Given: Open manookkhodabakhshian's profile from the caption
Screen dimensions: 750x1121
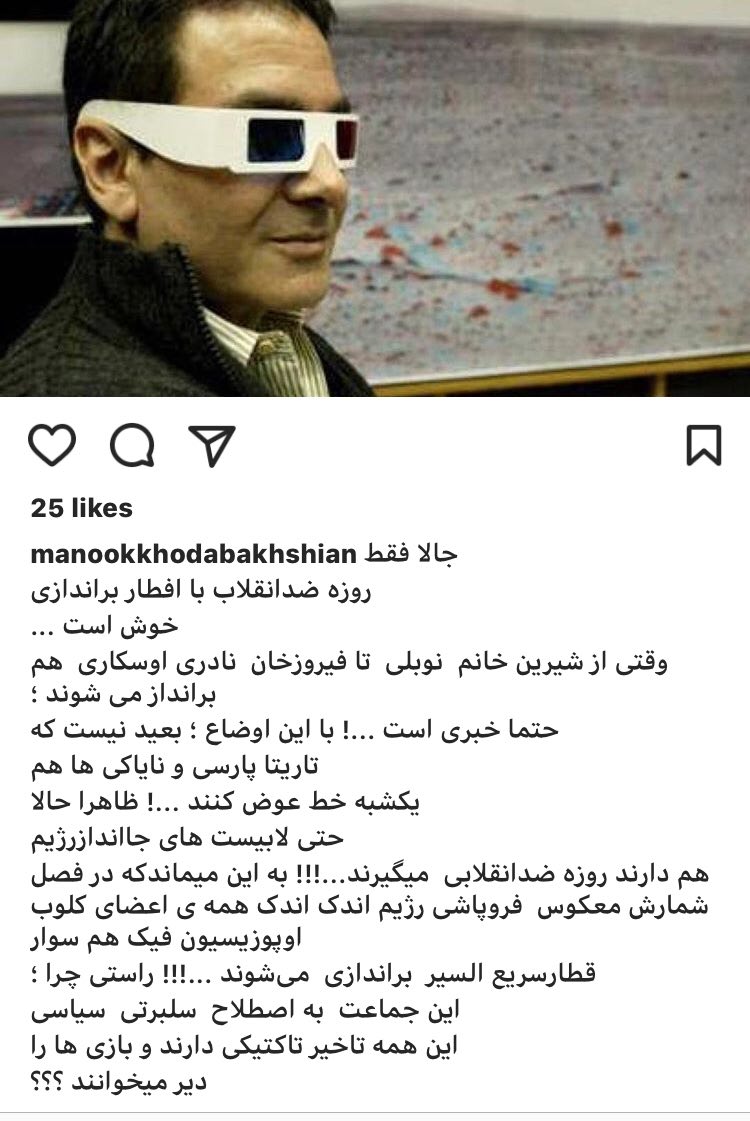Looking at the screenshot, I should (194, 555).
